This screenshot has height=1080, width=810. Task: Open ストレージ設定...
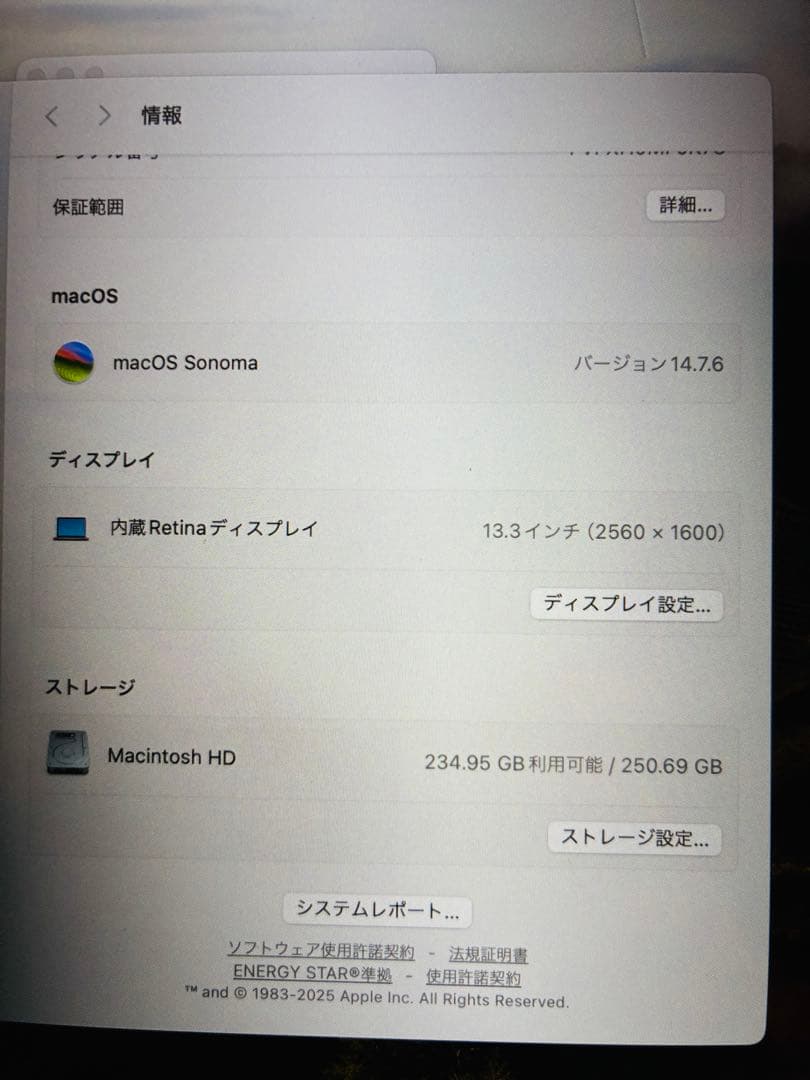(x=637, y=839)
